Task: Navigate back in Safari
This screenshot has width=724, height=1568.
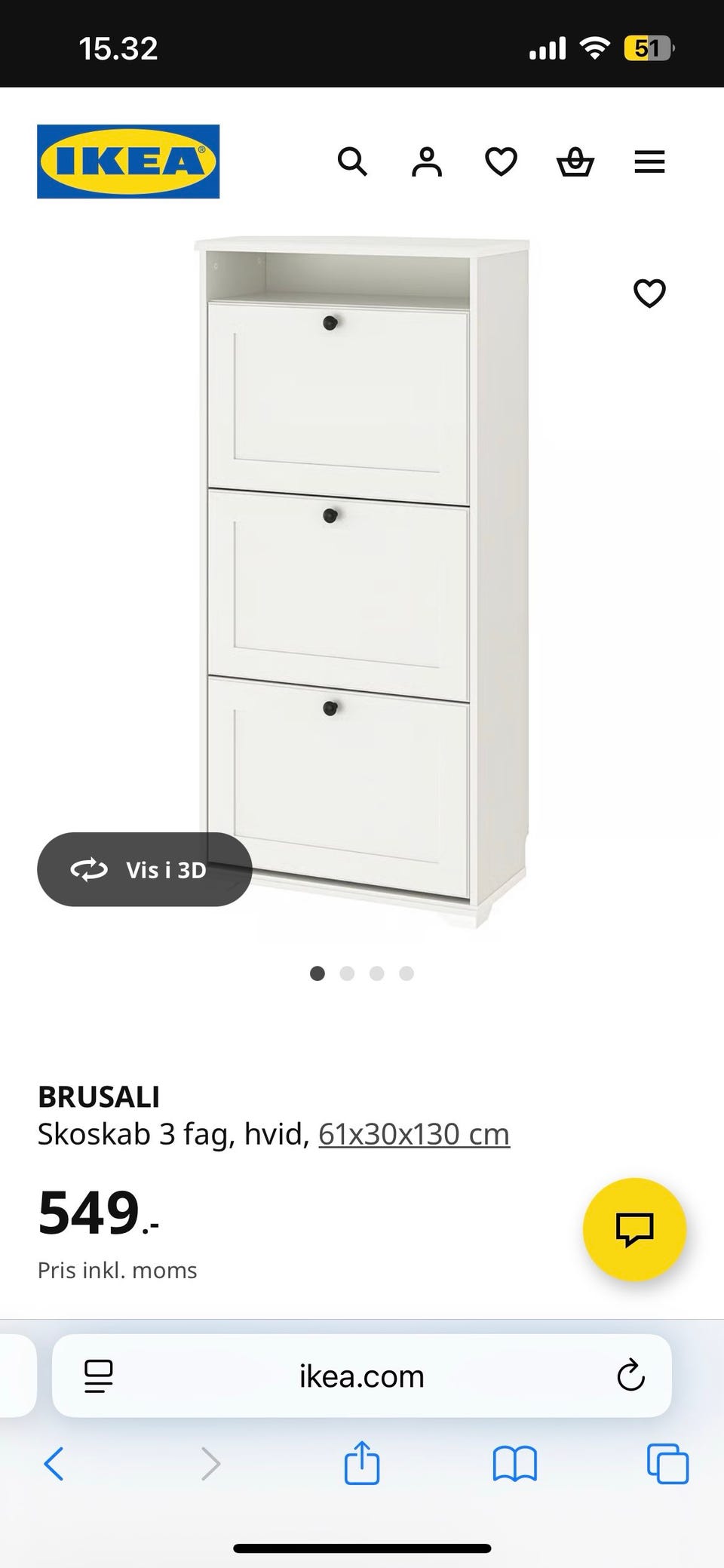Action: (x=54, y=1462)
